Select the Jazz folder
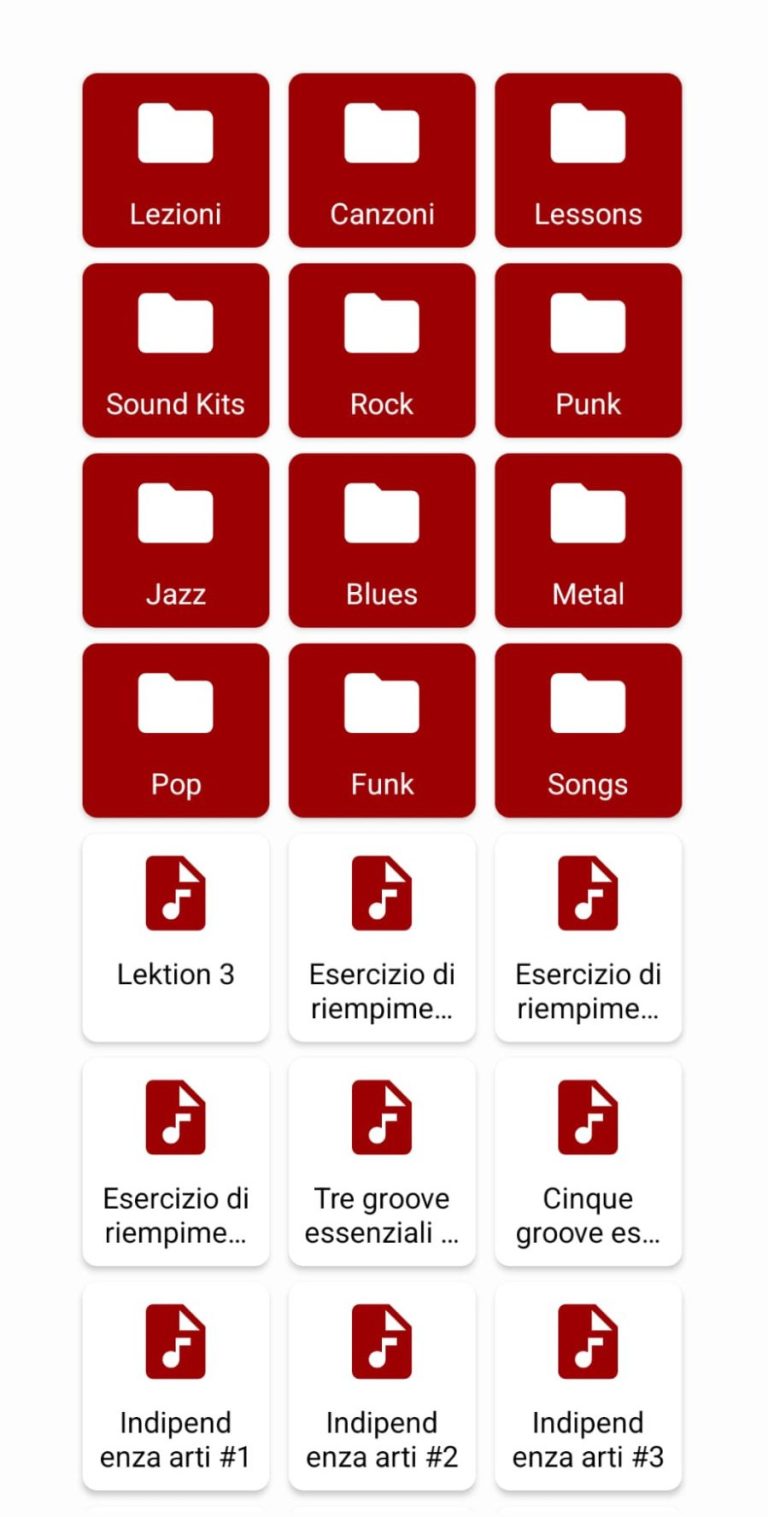Viewport: 768px width, 1517px height. click(x=175, y=540)
